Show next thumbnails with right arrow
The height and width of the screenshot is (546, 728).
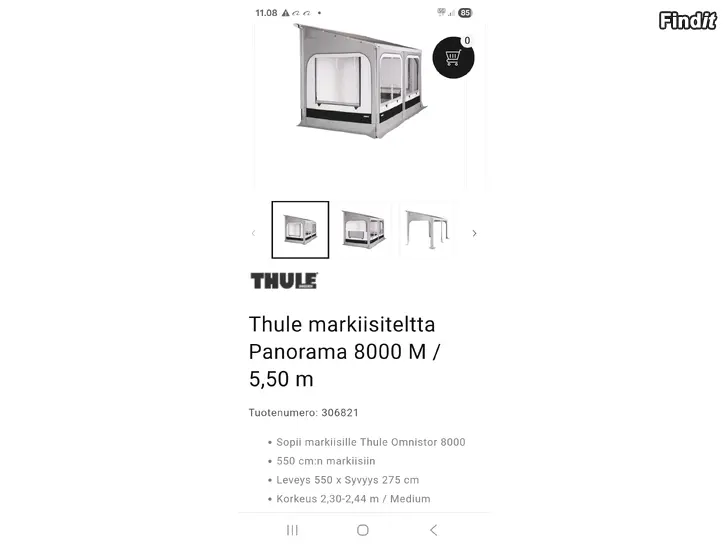pos(474,233)
